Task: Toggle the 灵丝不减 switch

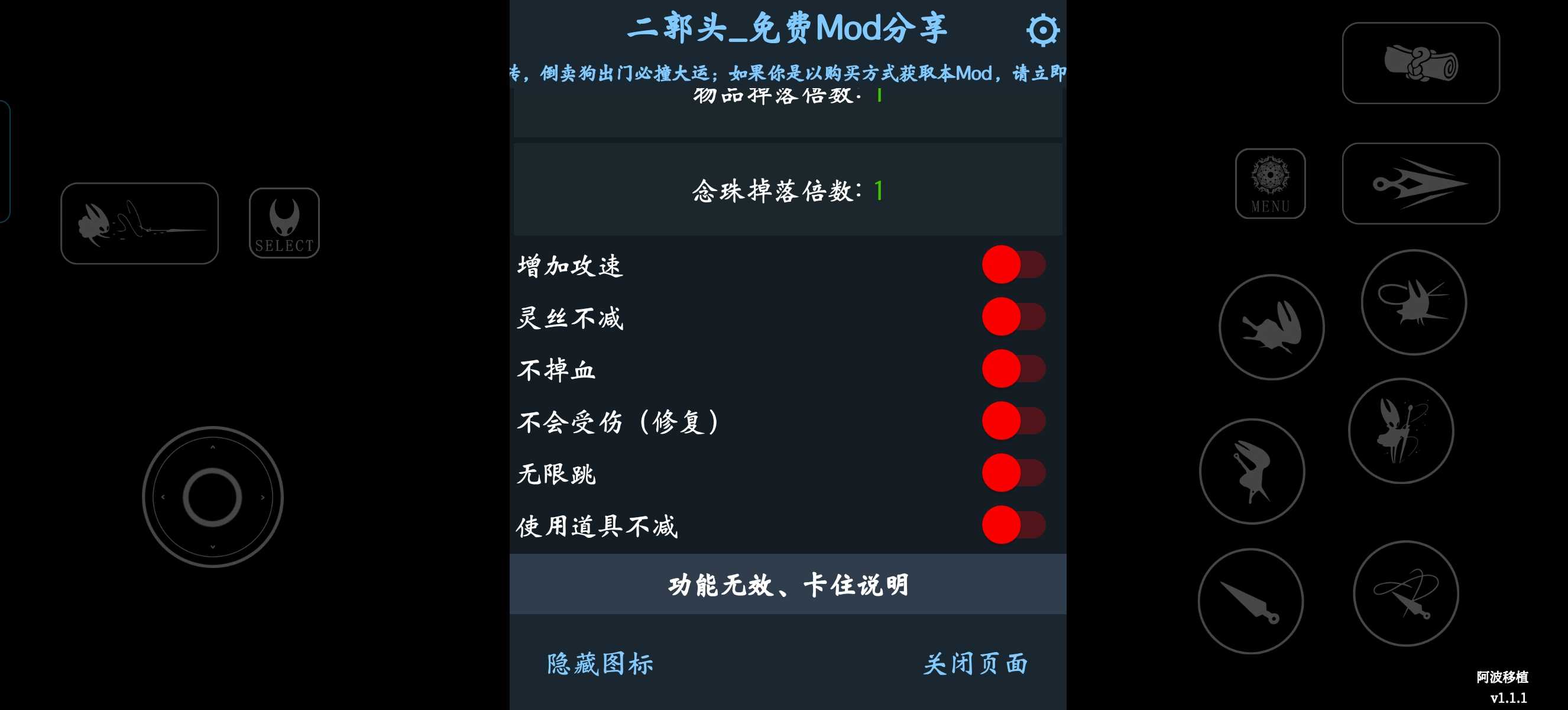Action: click(1013, 317)
